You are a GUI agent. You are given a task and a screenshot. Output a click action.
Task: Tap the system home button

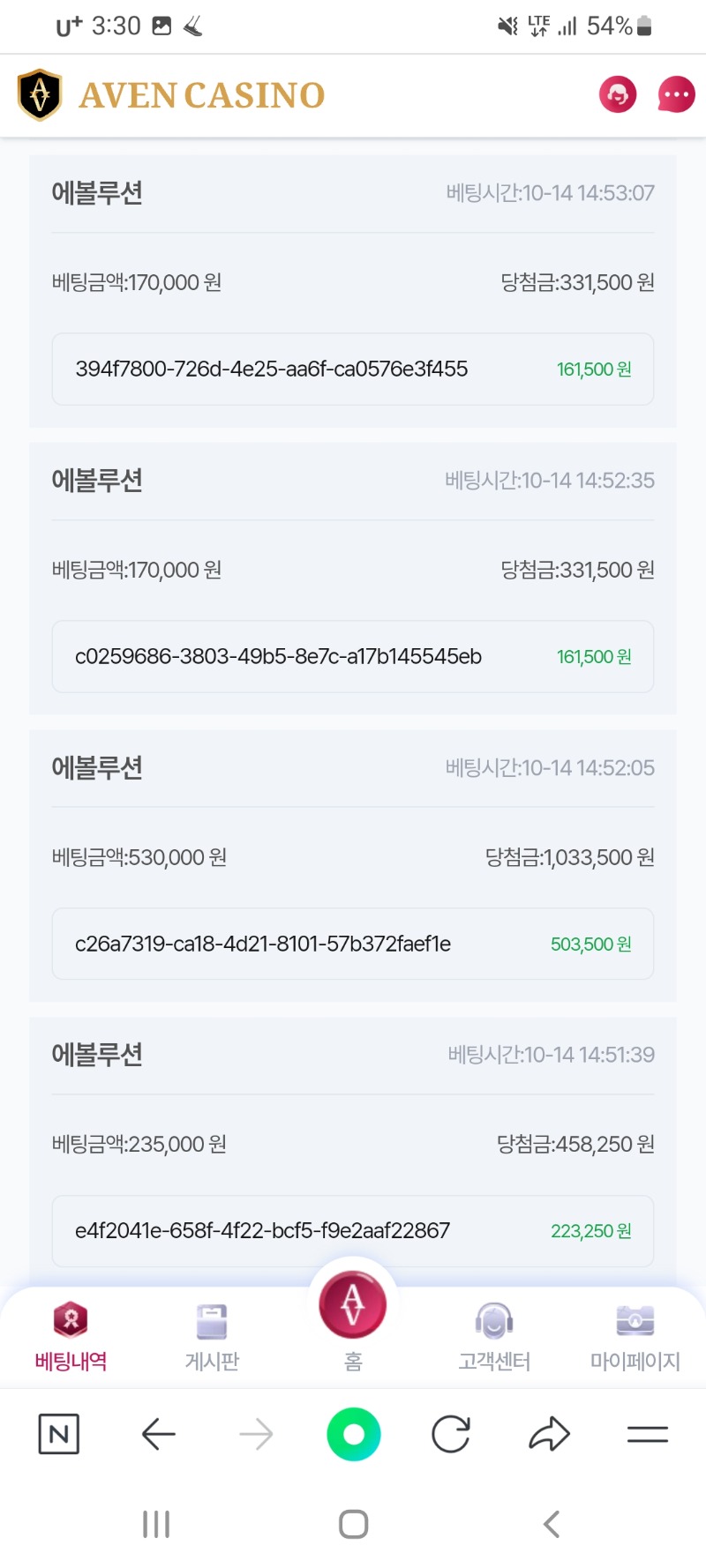point(353,1524)
